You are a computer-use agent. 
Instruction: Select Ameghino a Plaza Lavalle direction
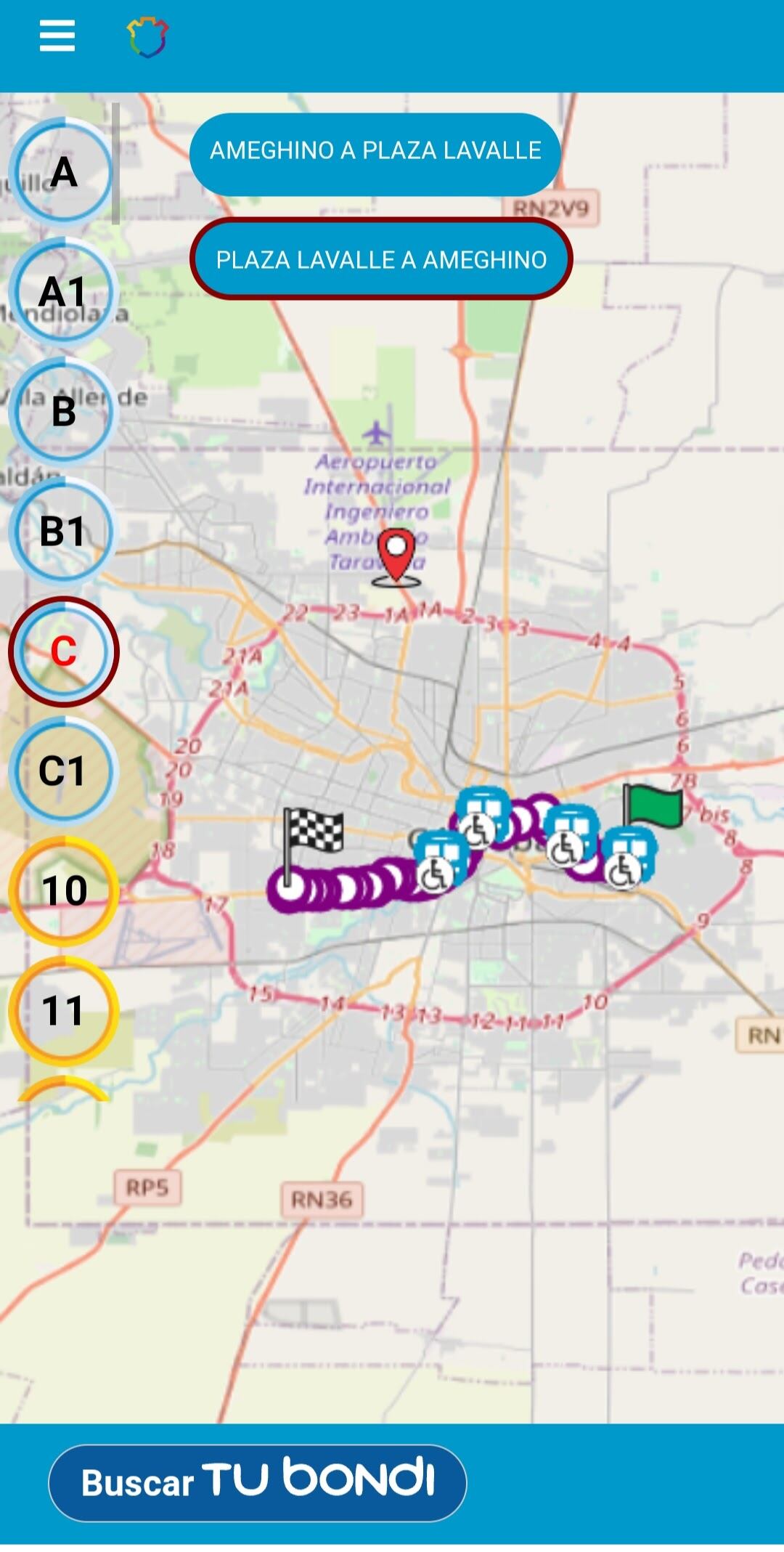(375, 152)
